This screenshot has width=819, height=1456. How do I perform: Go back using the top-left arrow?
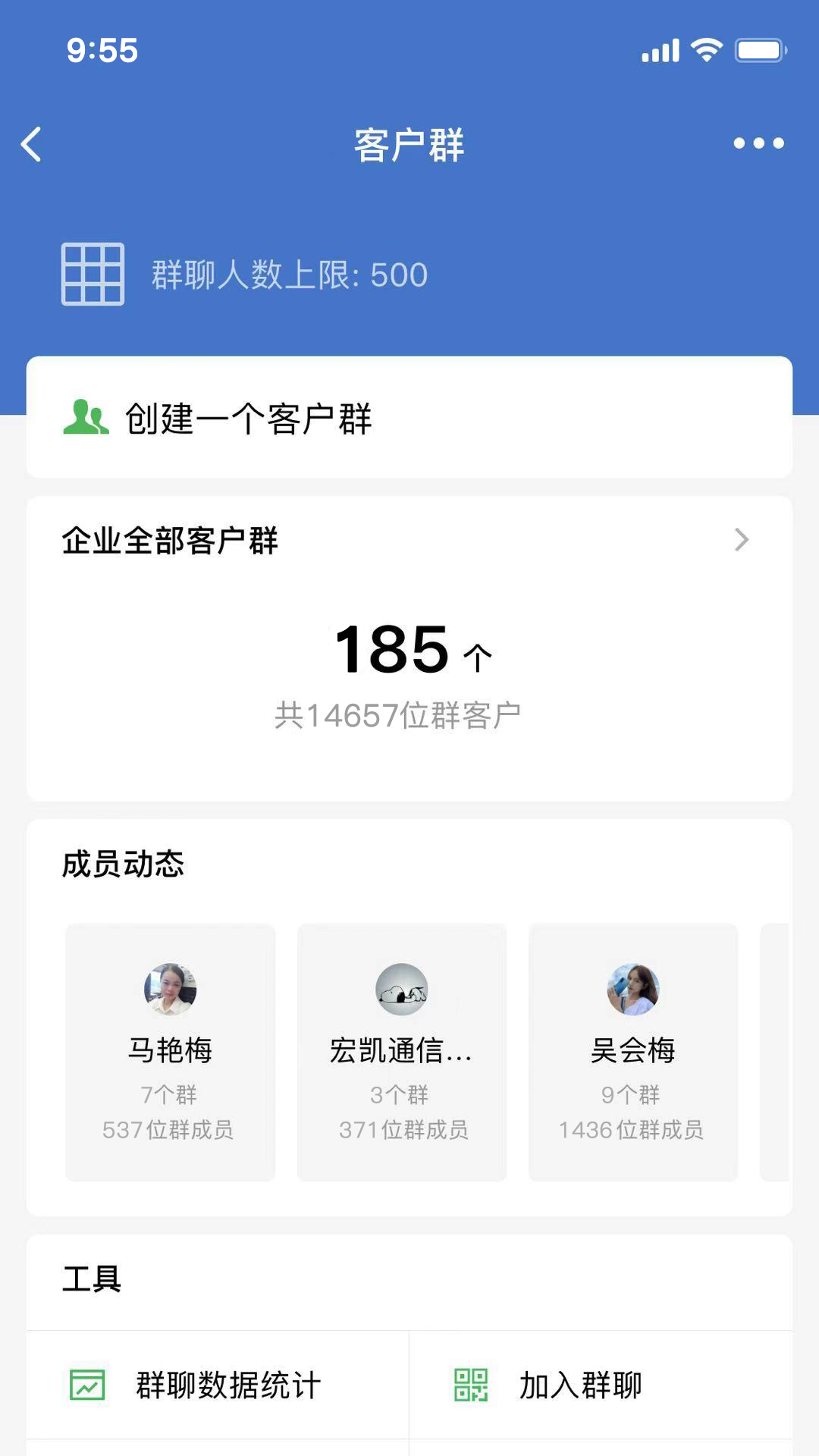(x=32, y=144)
